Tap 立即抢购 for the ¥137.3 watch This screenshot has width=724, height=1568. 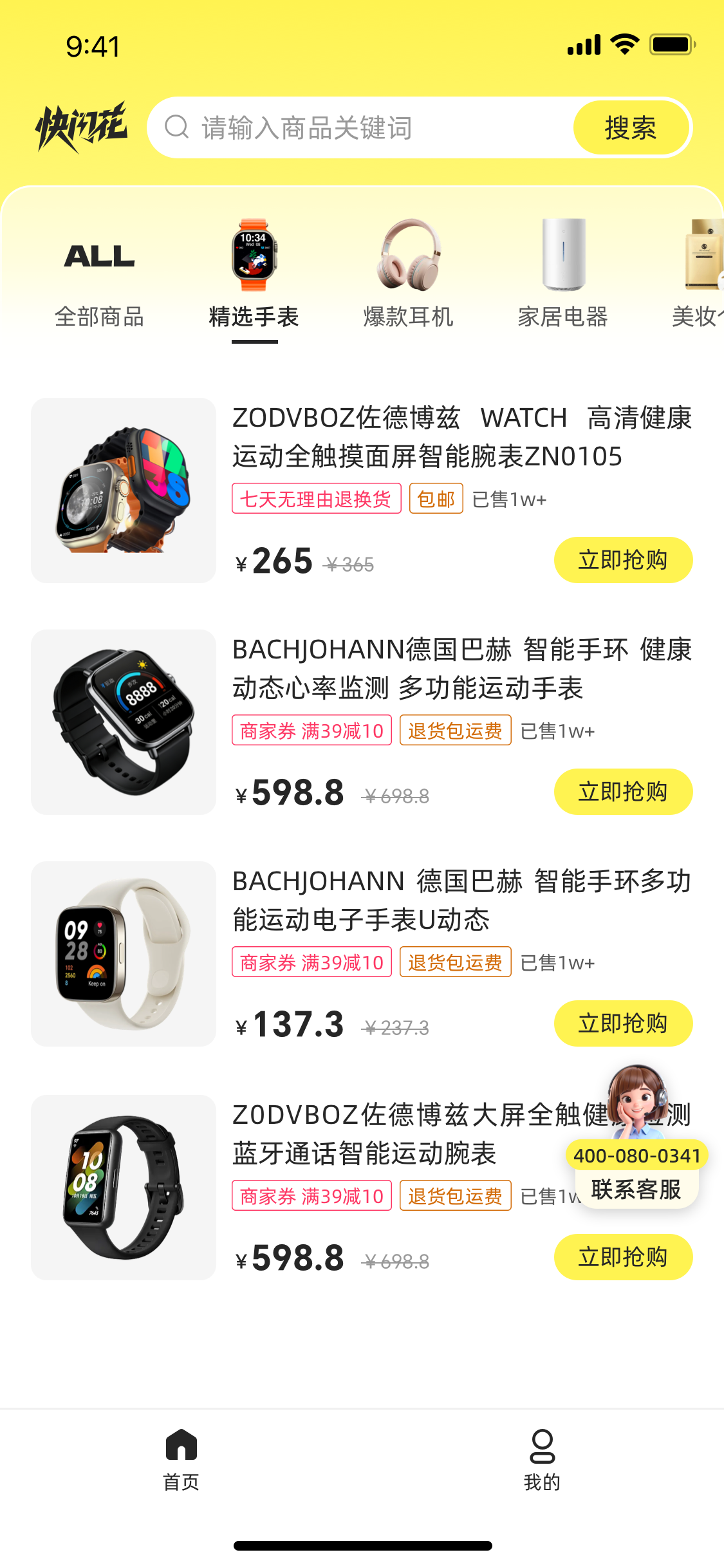tap(622, 1023)
